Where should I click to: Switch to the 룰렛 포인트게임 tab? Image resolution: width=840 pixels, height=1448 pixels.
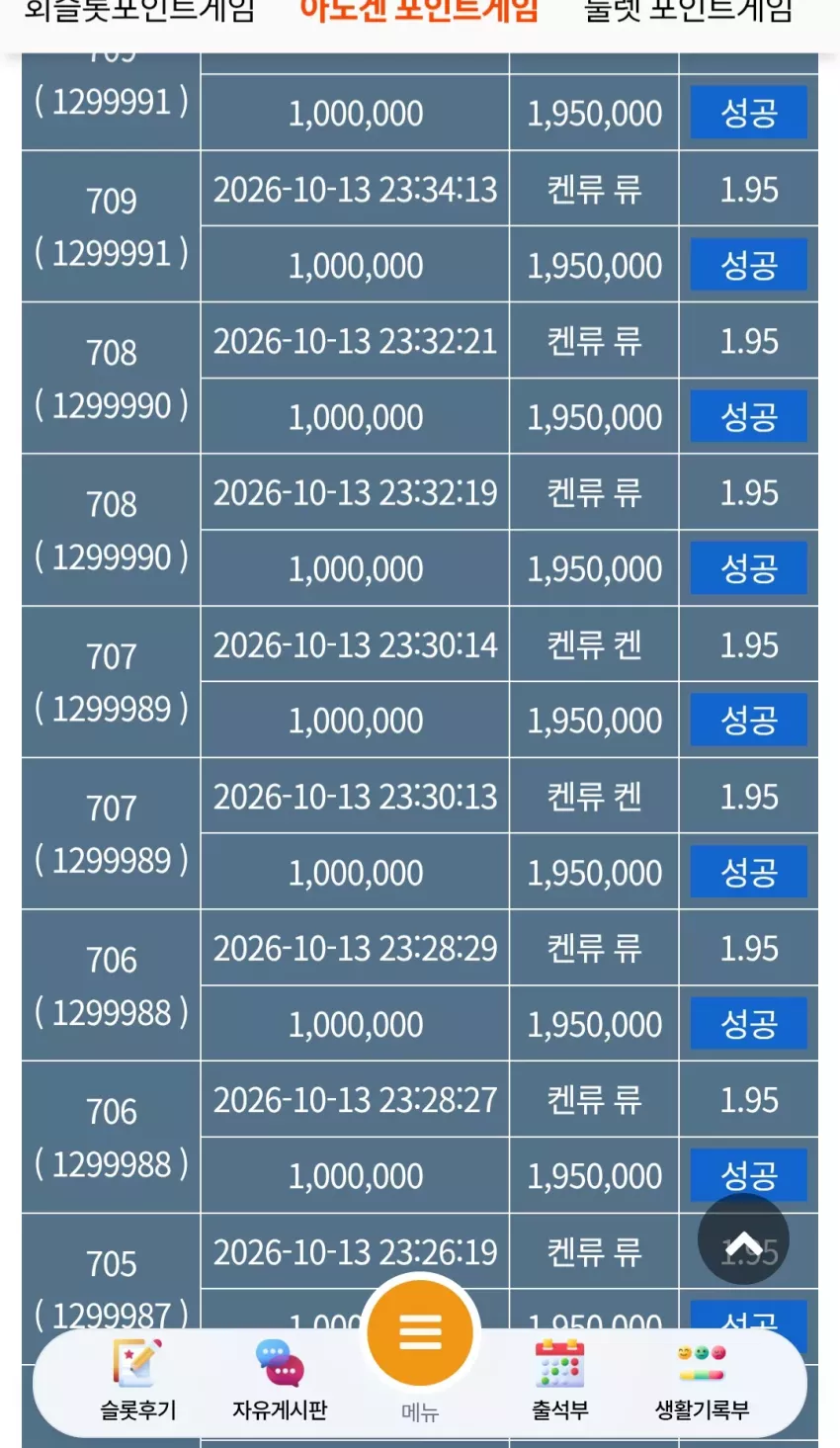pos(688,12)
